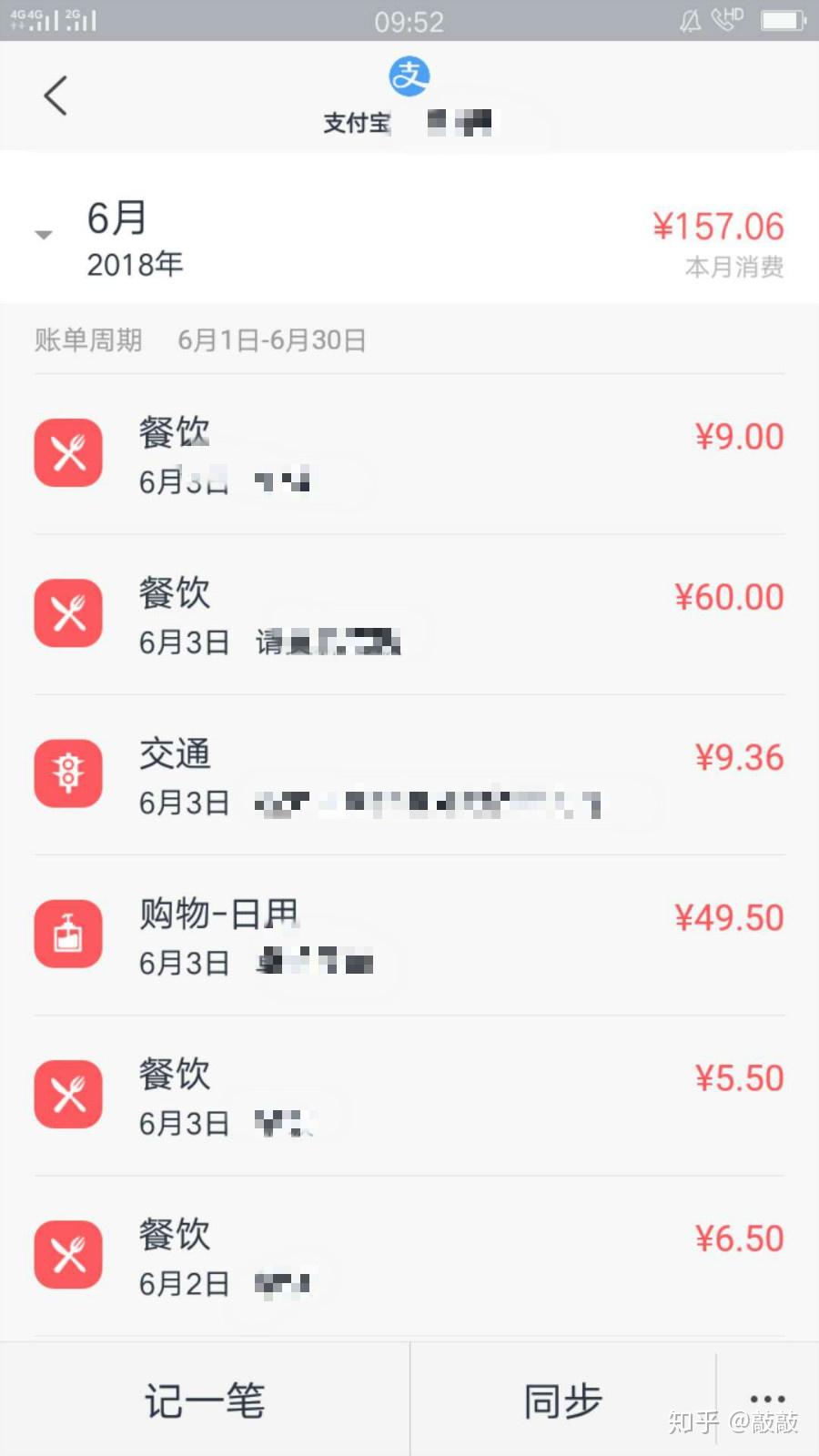Screen dimensions: 819x1456
Task: Tap the 同步 sync button
Action: pyautogui.click(x=562, y=1400)
